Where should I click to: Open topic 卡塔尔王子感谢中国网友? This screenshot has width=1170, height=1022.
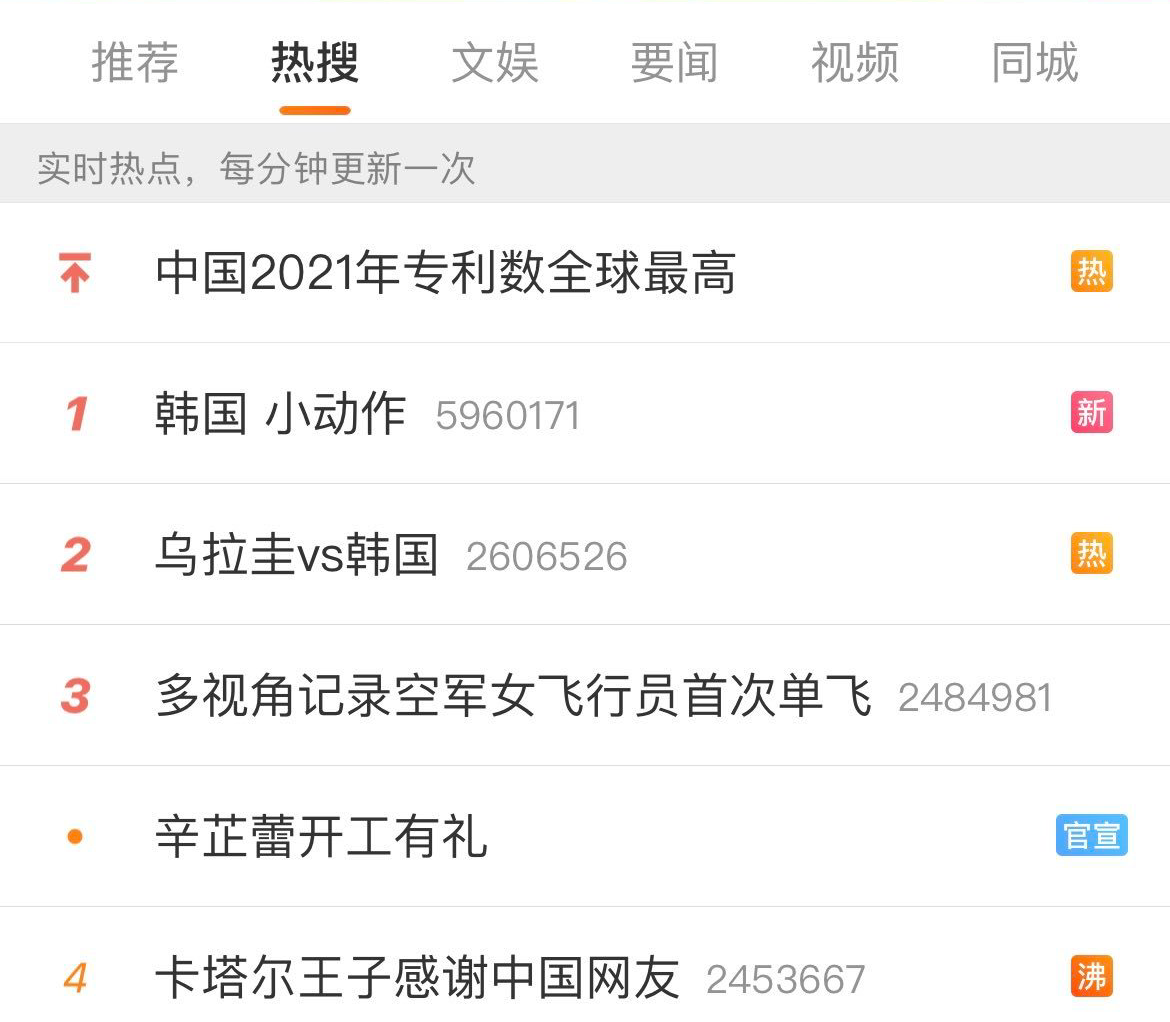[x=417, y=978]
